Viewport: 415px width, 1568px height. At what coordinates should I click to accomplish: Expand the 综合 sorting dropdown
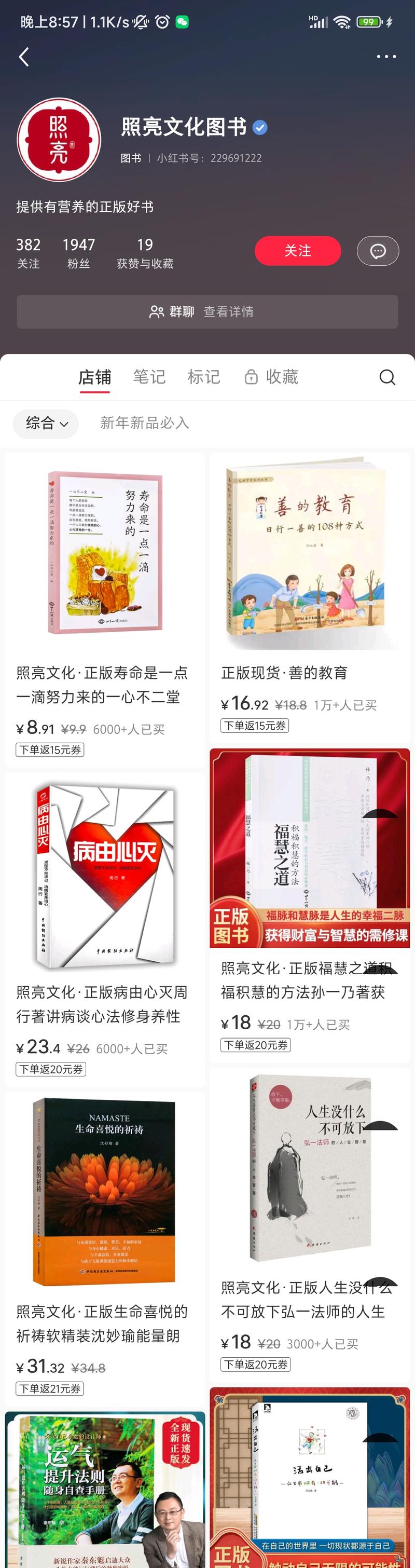point(46,423)
